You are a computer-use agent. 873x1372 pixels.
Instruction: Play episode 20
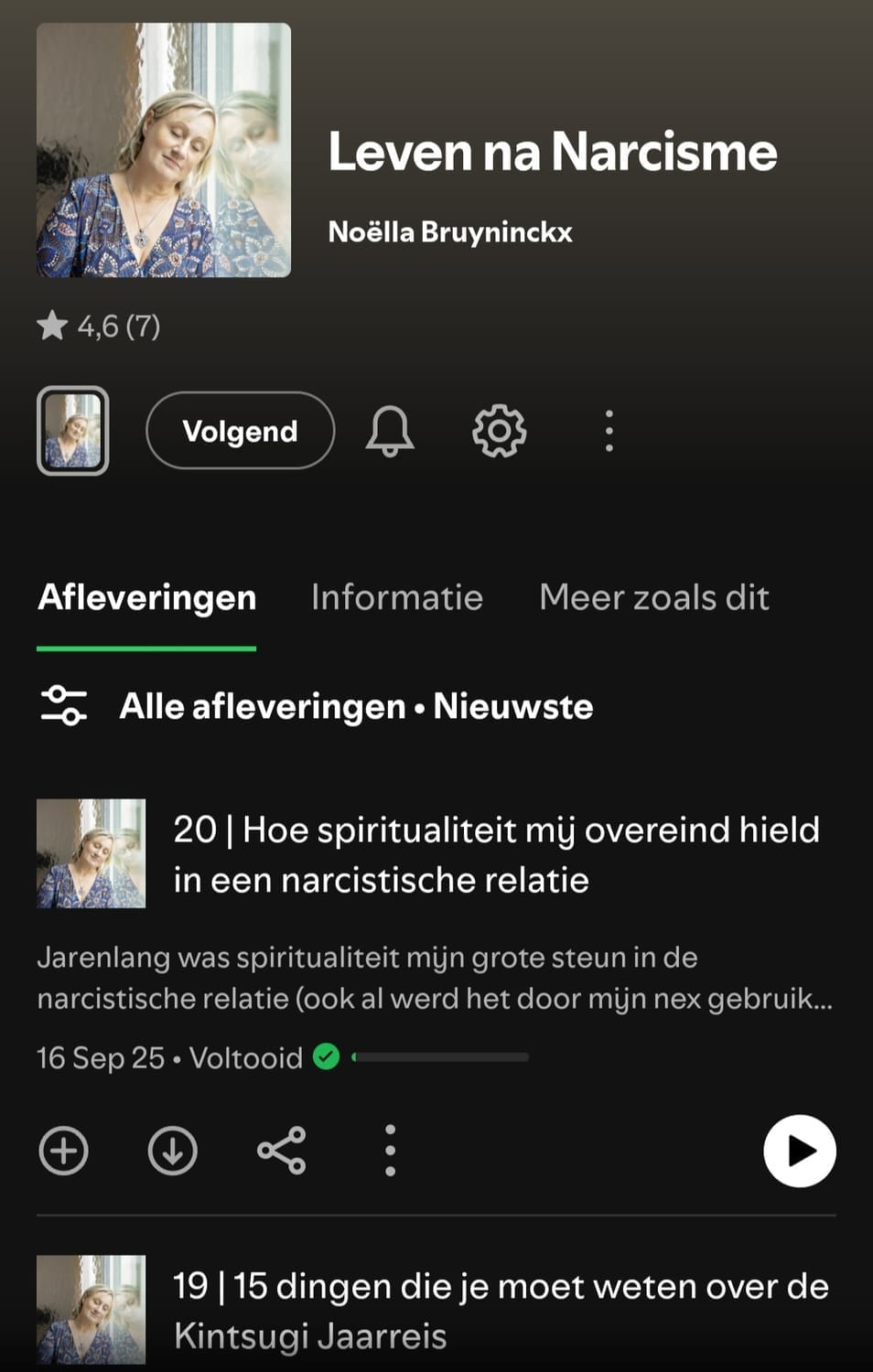coord(799,1151)
